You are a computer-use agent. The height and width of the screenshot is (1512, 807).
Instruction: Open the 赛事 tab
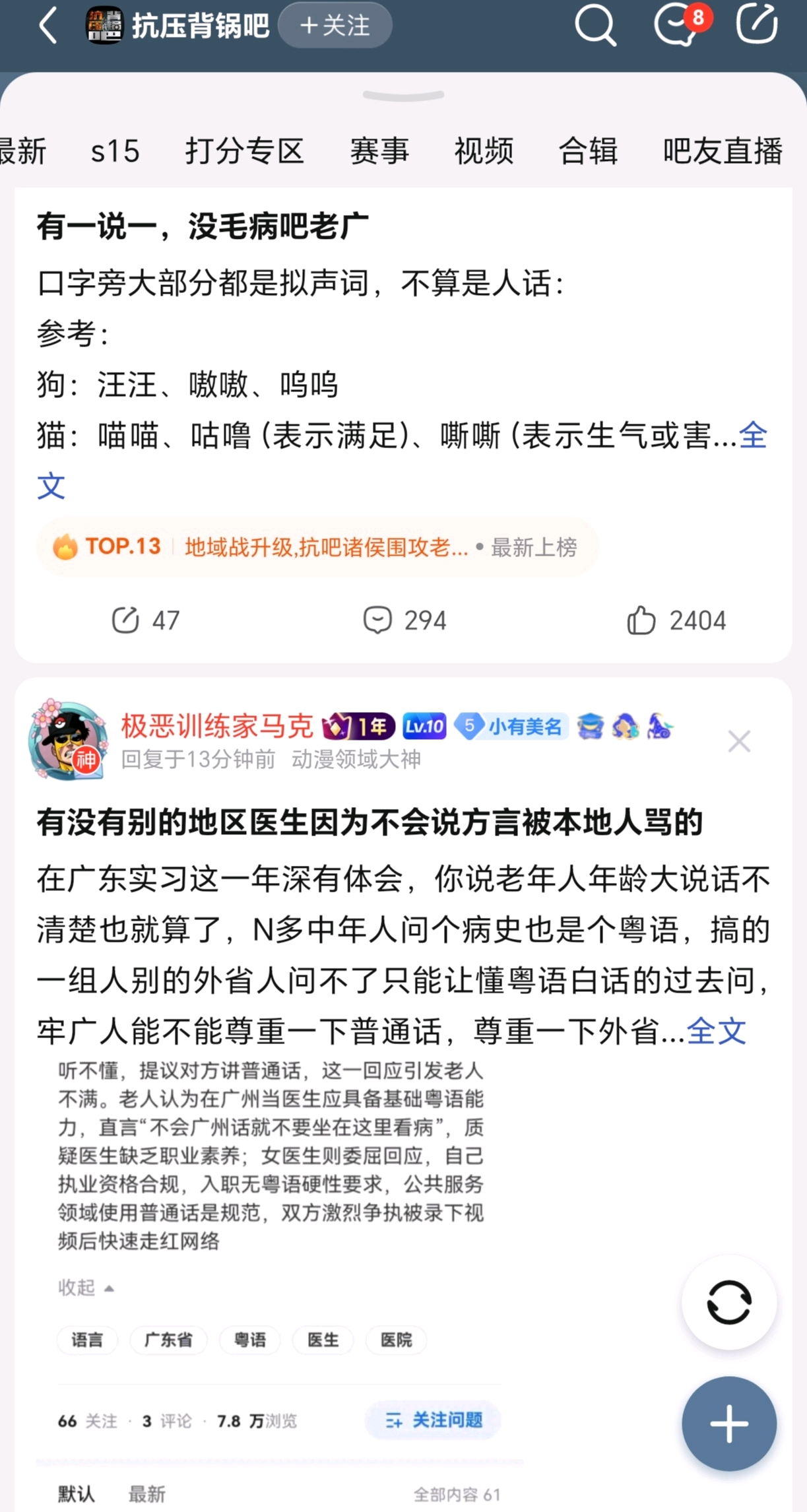379,151
